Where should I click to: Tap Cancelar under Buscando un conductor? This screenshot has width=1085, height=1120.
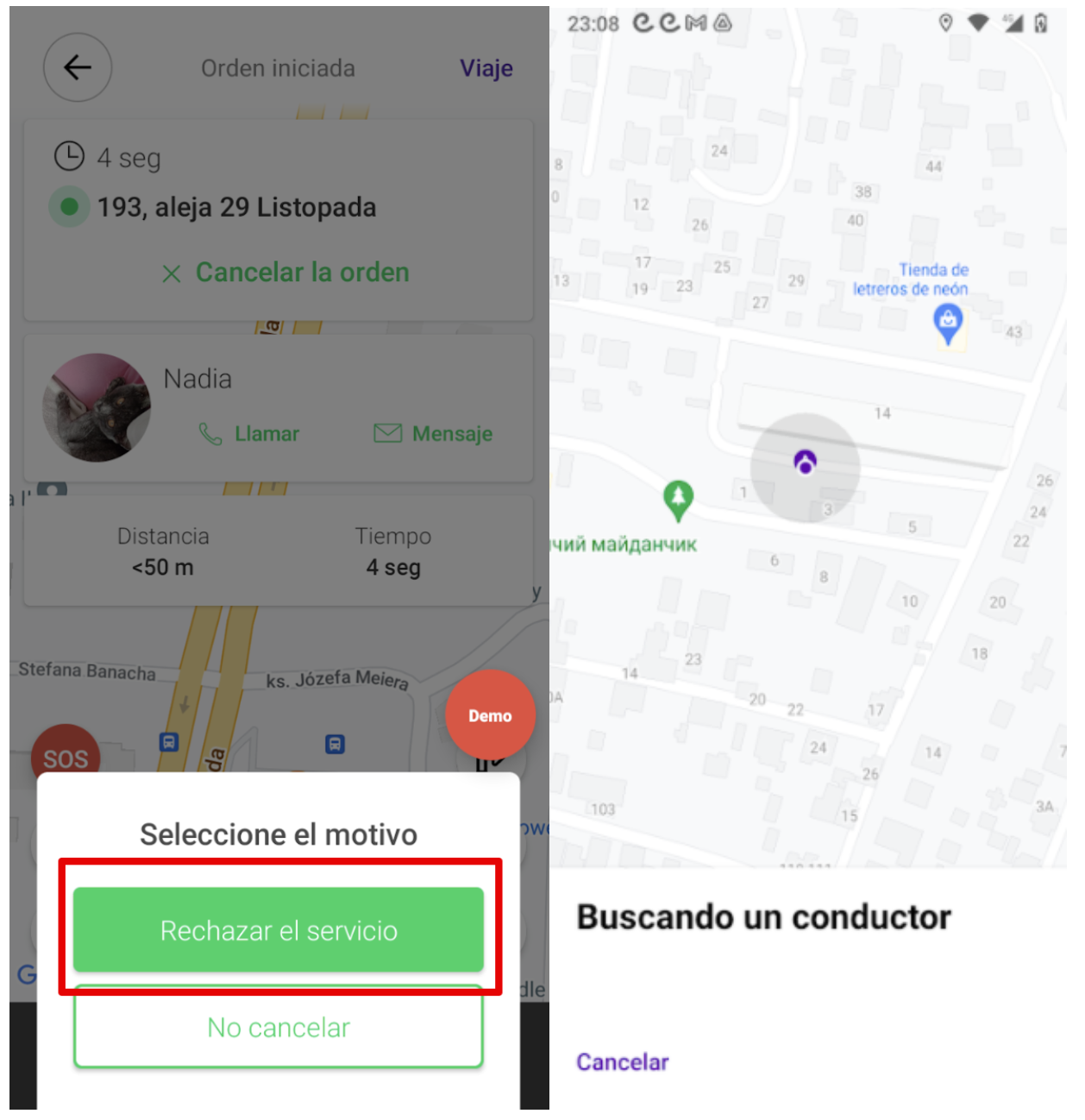pos(622,1061)
